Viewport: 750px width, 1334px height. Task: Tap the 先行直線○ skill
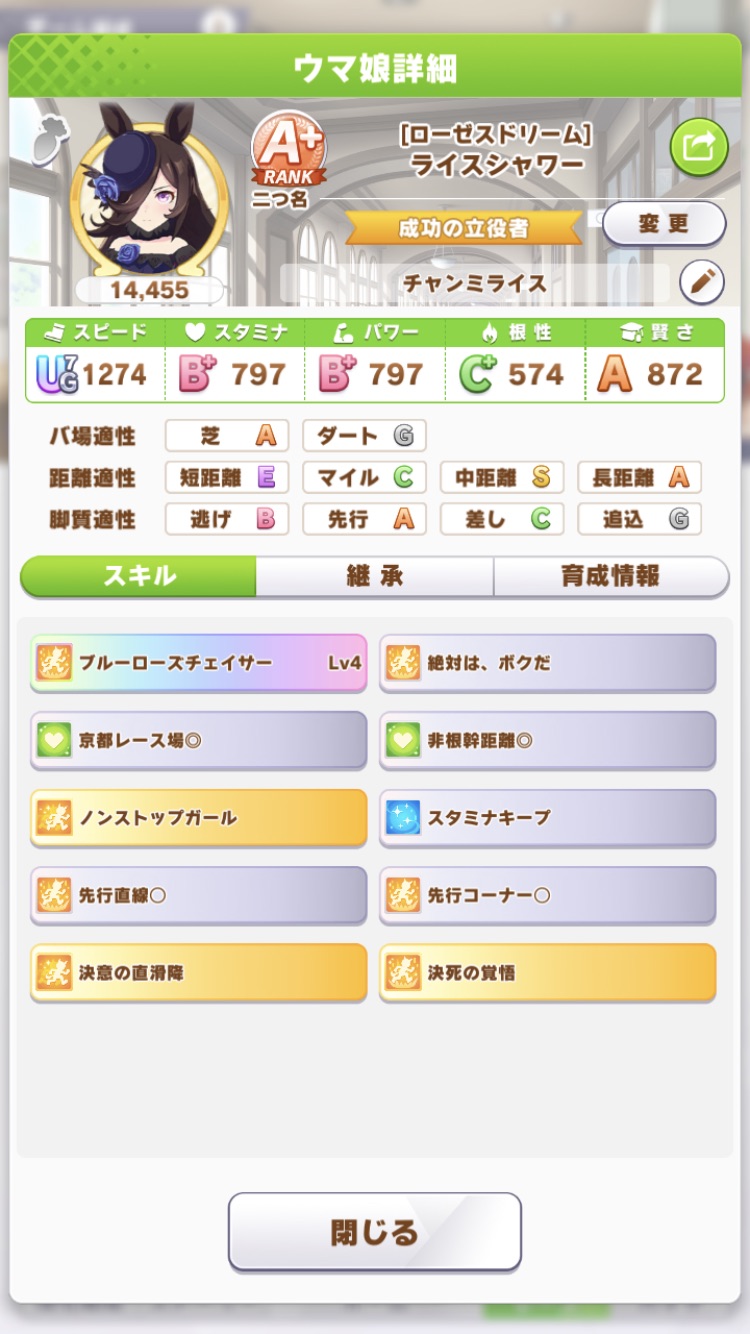pyautogui.click(x=198, y=894)
